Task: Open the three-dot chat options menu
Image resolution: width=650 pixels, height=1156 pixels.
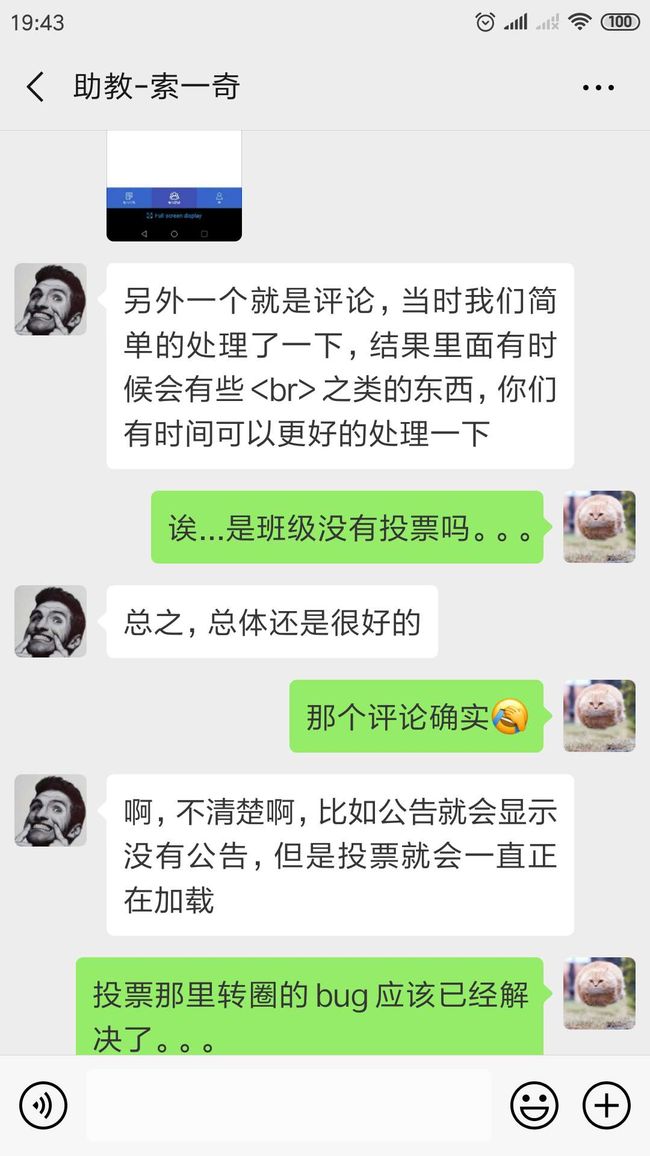Action: pos(598,88)
